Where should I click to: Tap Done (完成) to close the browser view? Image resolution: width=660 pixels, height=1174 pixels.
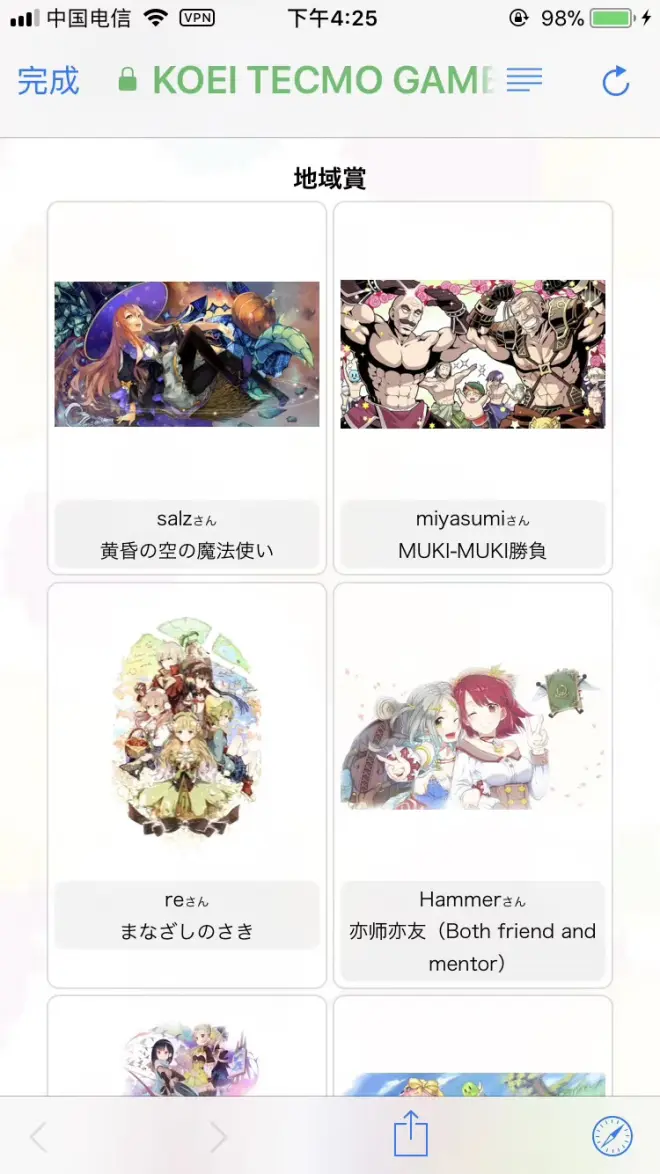pos(48,81)
